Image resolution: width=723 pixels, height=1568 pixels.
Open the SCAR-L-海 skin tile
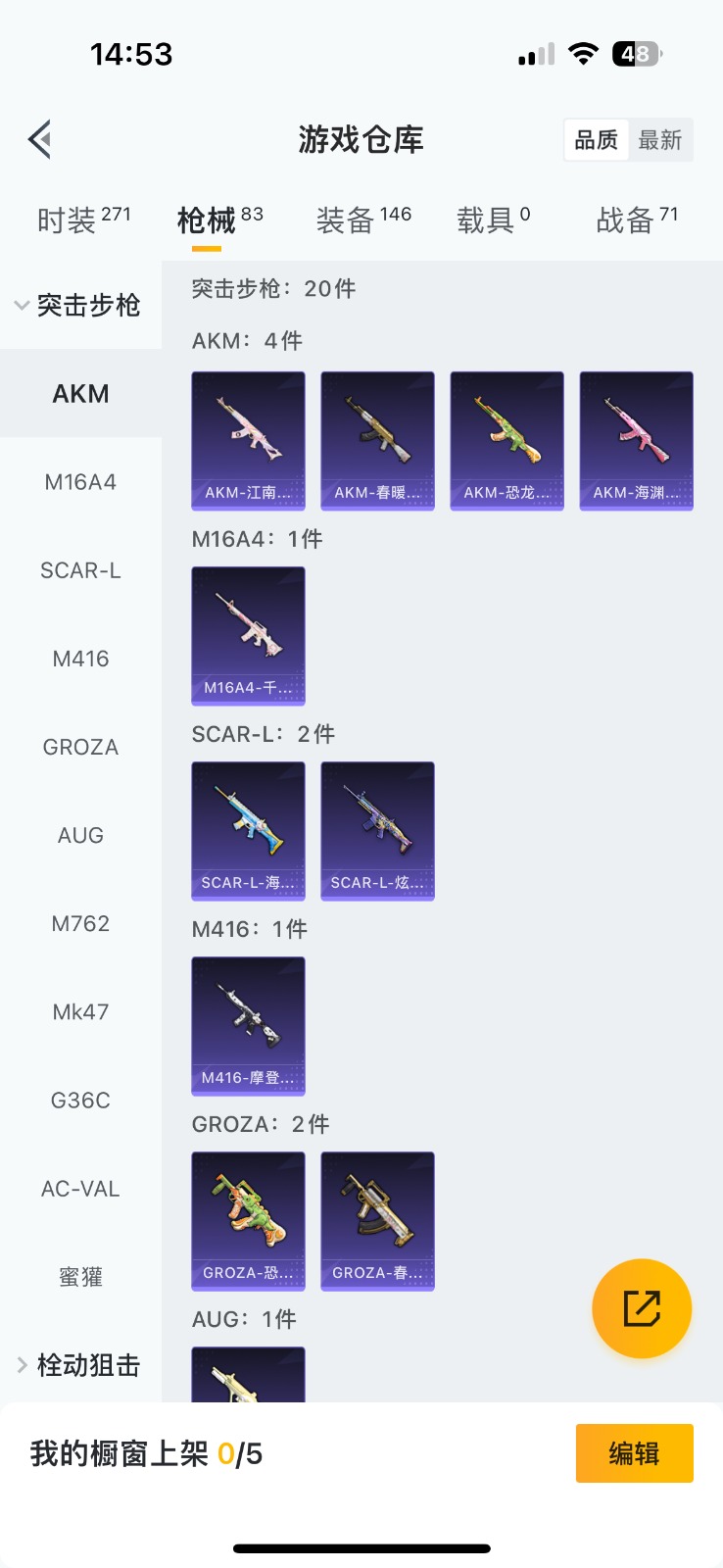pos(248,830)
